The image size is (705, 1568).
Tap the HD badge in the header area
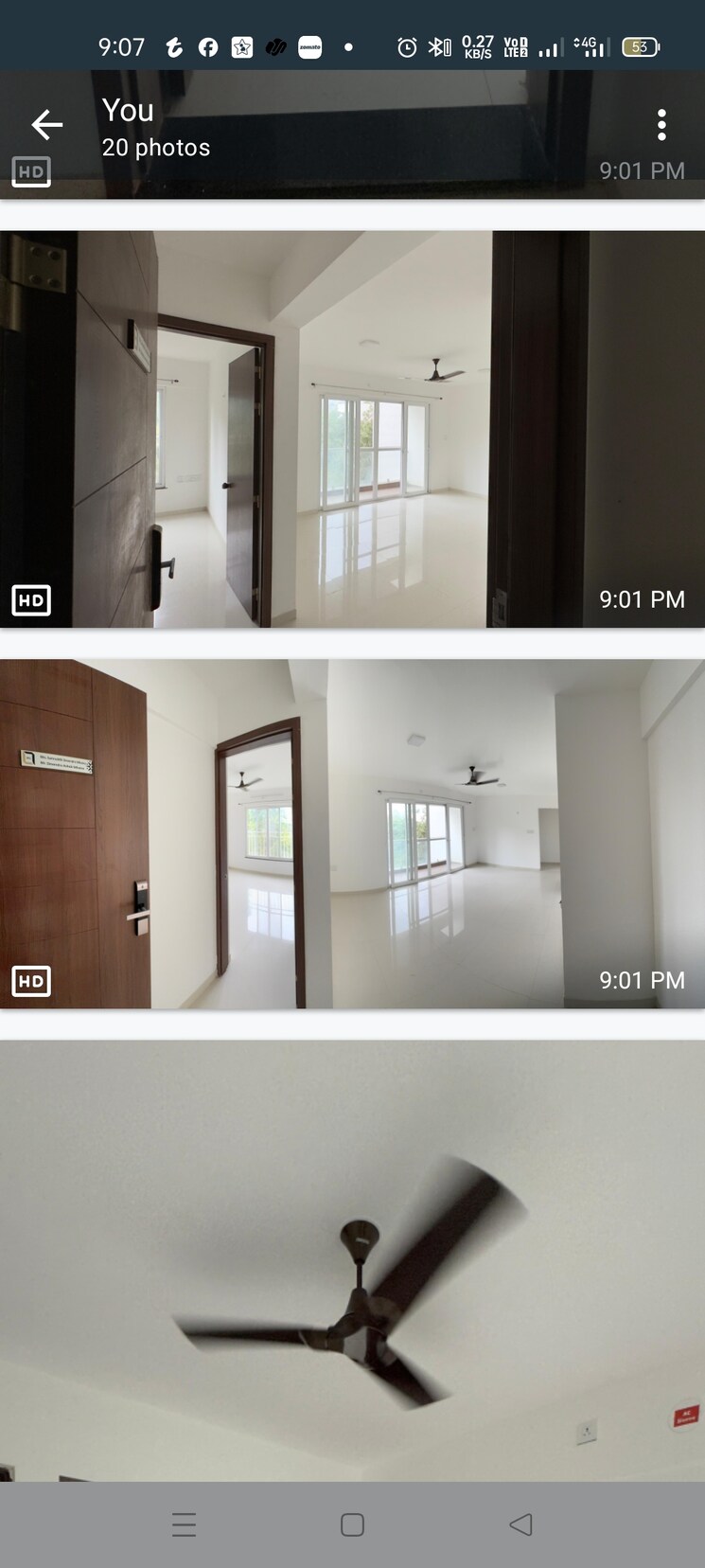30,171
